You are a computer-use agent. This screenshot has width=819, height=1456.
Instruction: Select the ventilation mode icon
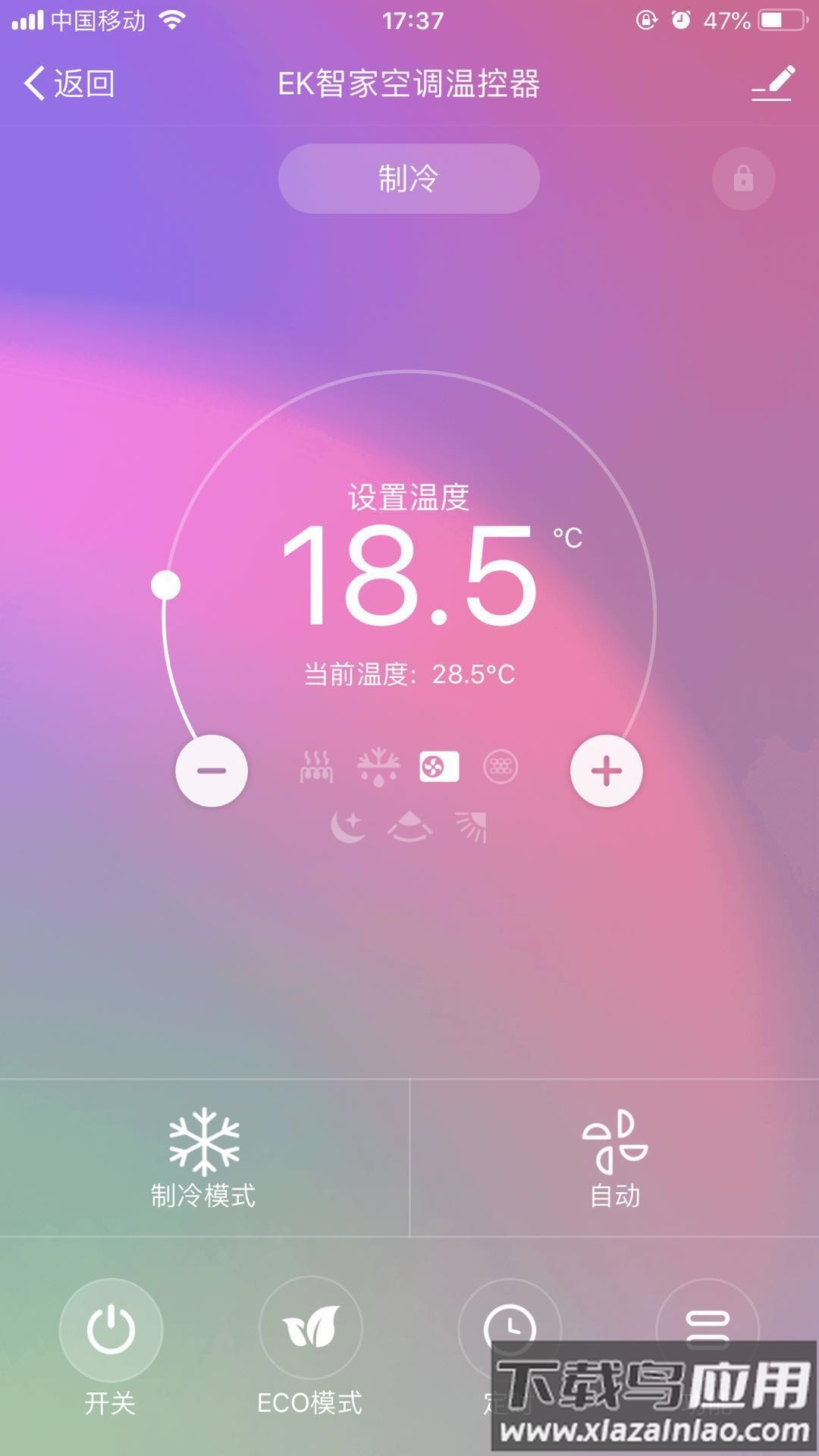[x=499, y=767]
